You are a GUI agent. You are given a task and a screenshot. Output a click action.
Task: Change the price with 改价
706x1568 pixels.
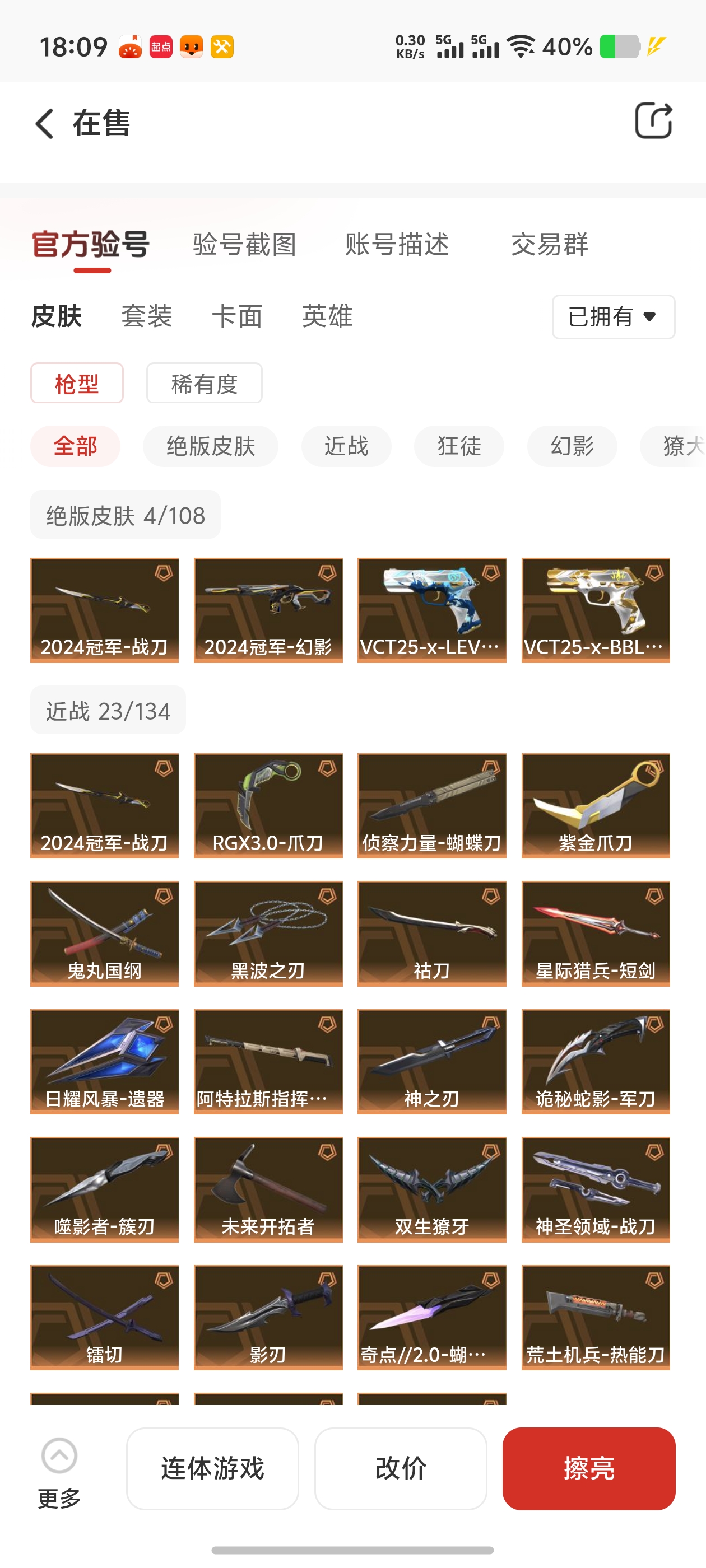tap(400, 1468)
